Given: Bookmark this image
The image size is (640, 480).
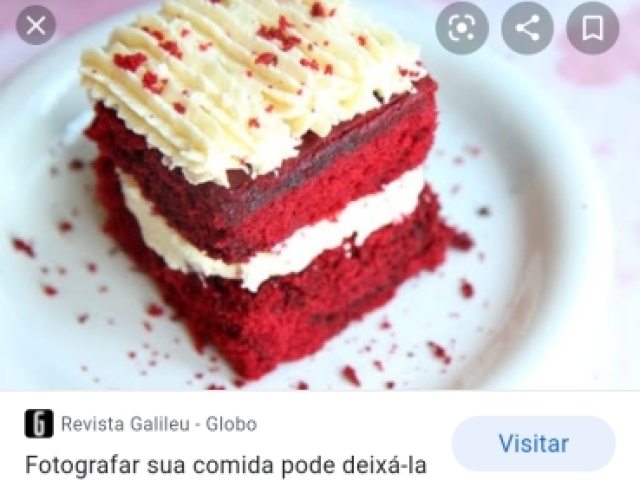Looking at the screenshot, I should [x=592, y=28].
